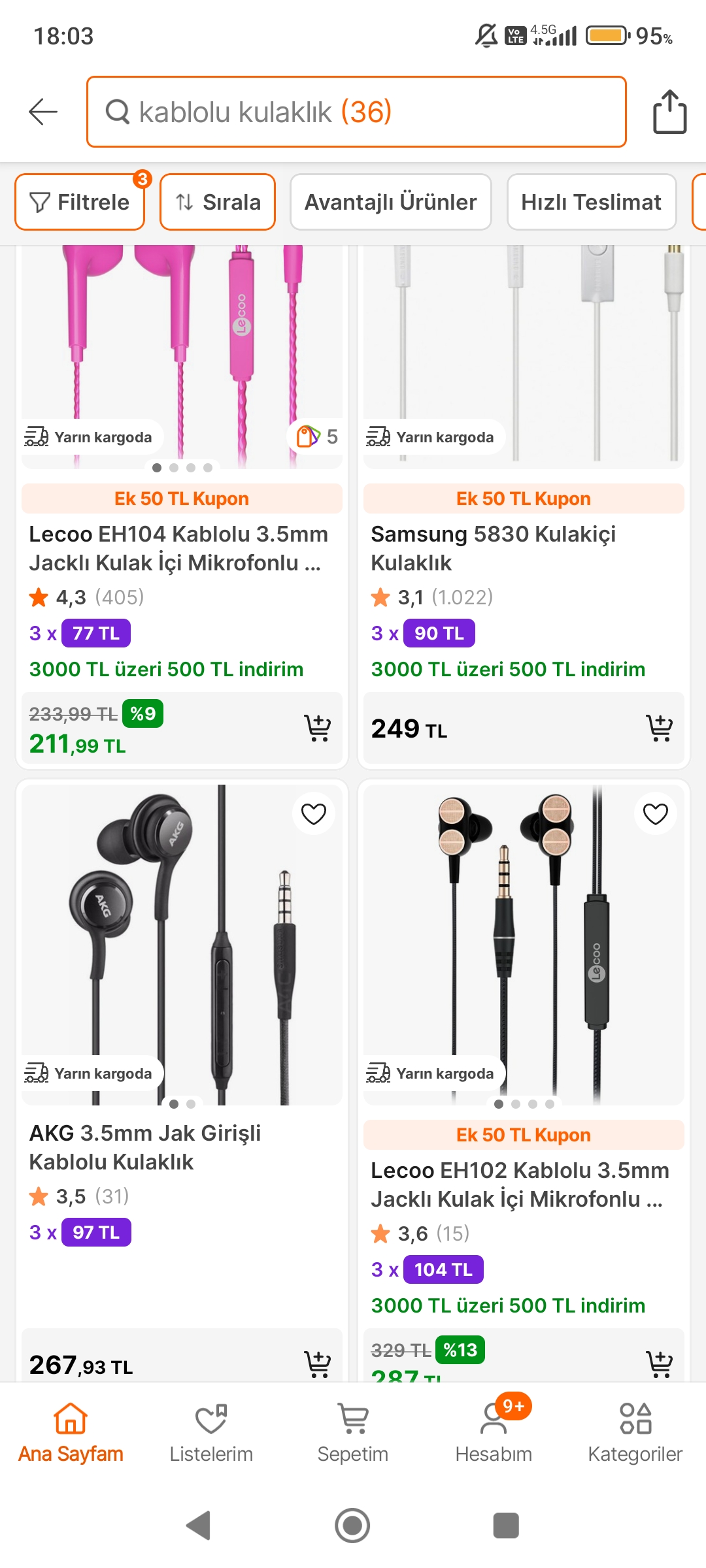Open the Sırala sorting options
706x1568 pixels.
pyautogui.click(x=217, y=202)
